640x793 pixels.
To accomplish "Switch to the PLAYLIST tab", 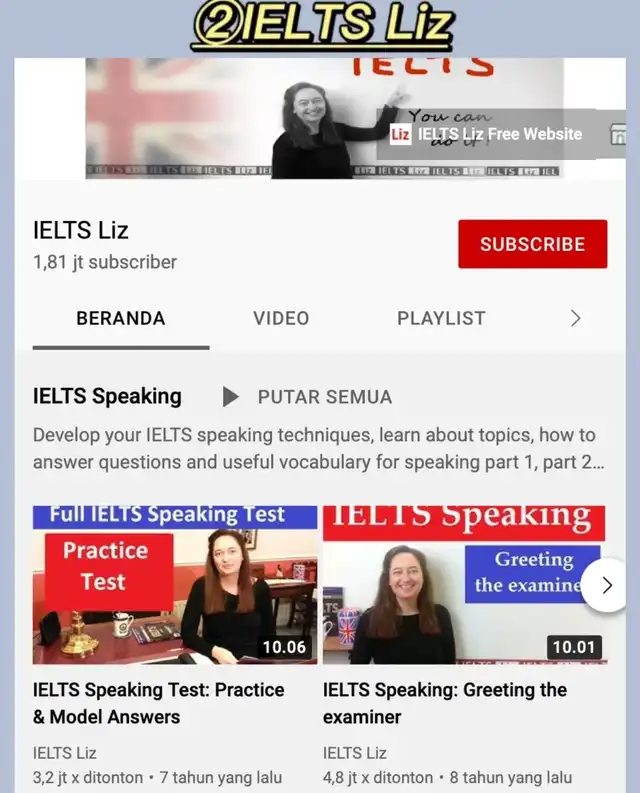I will coord(441,318).
